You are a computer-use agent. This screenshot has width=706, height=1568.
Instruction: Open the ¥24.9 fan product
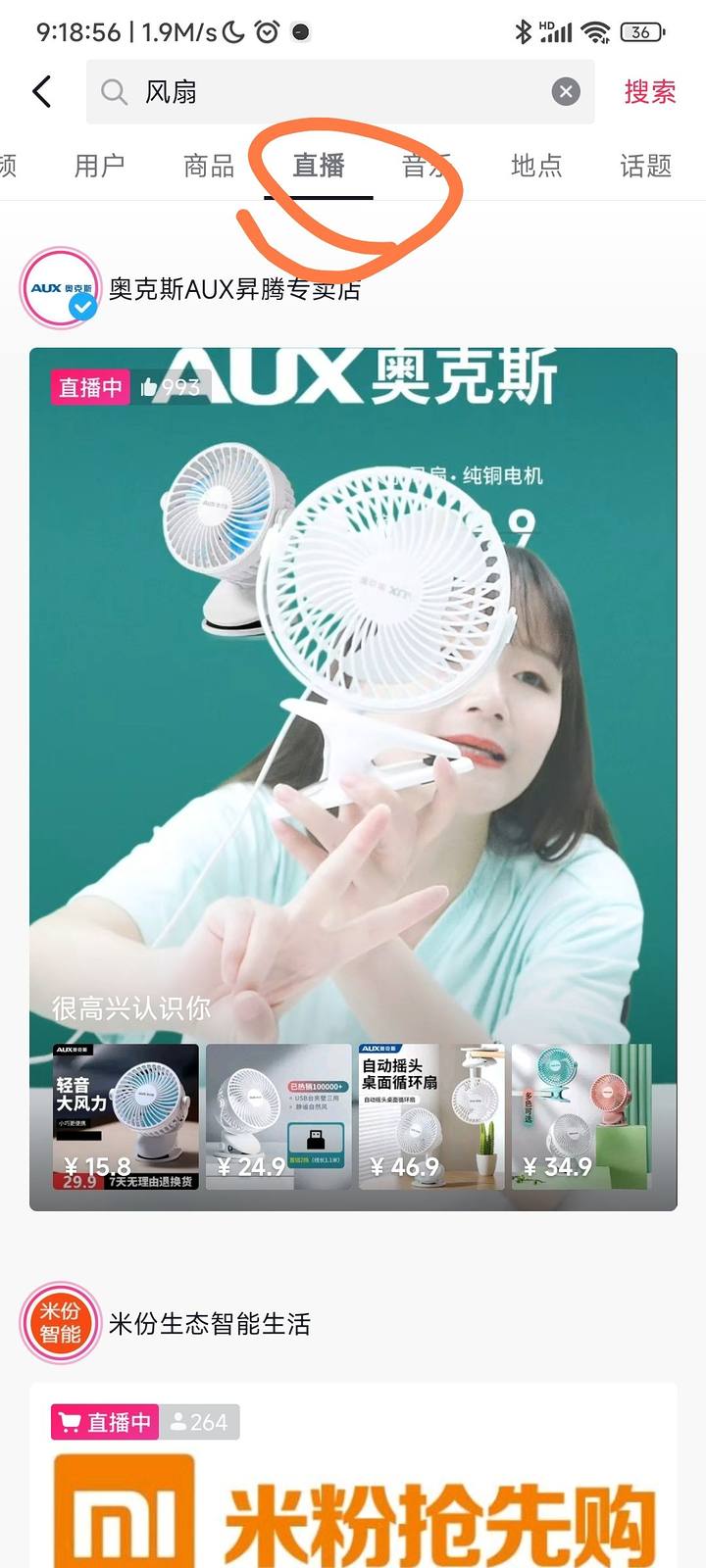click(x=278, y=1117)
